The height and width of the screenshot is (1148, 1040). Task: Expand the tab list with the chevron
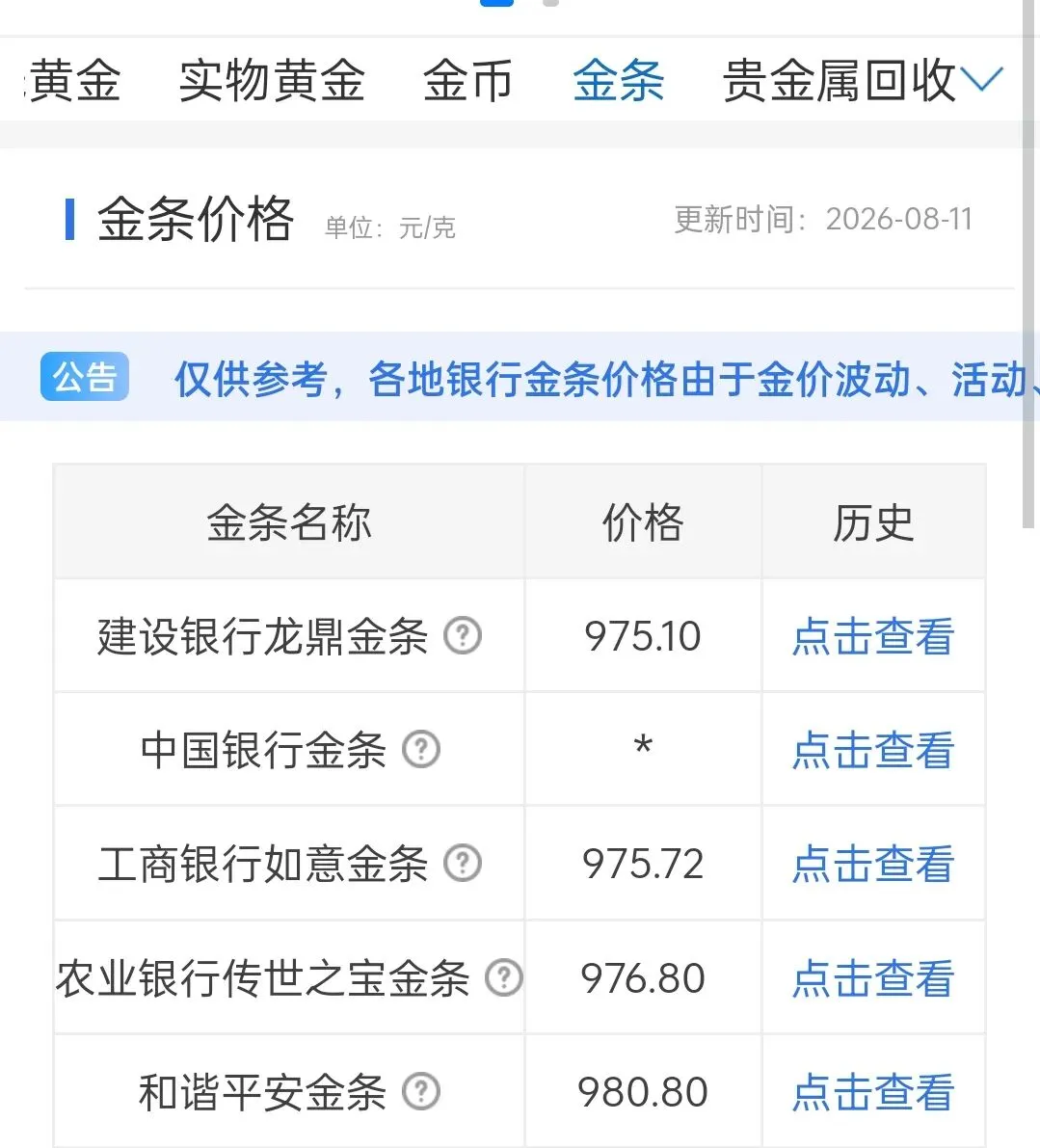(981, 78)
